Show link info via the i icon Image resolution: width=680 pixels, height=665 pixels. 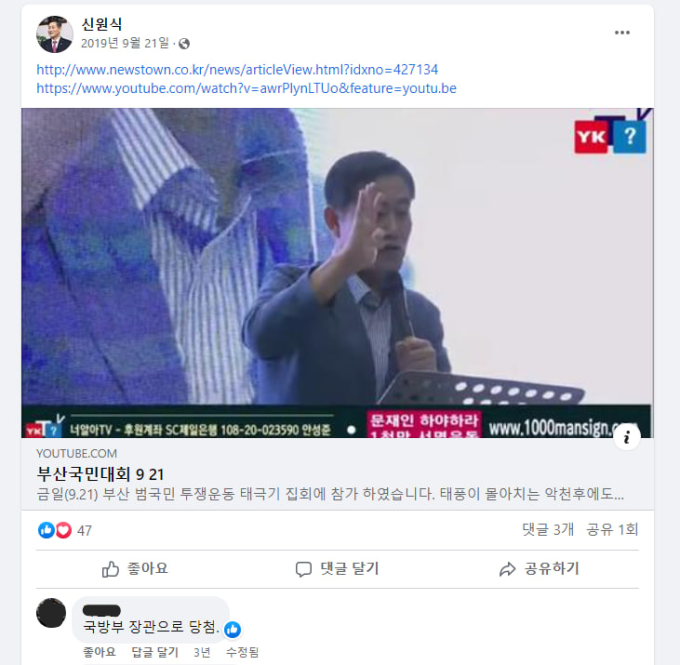(626, 435)
